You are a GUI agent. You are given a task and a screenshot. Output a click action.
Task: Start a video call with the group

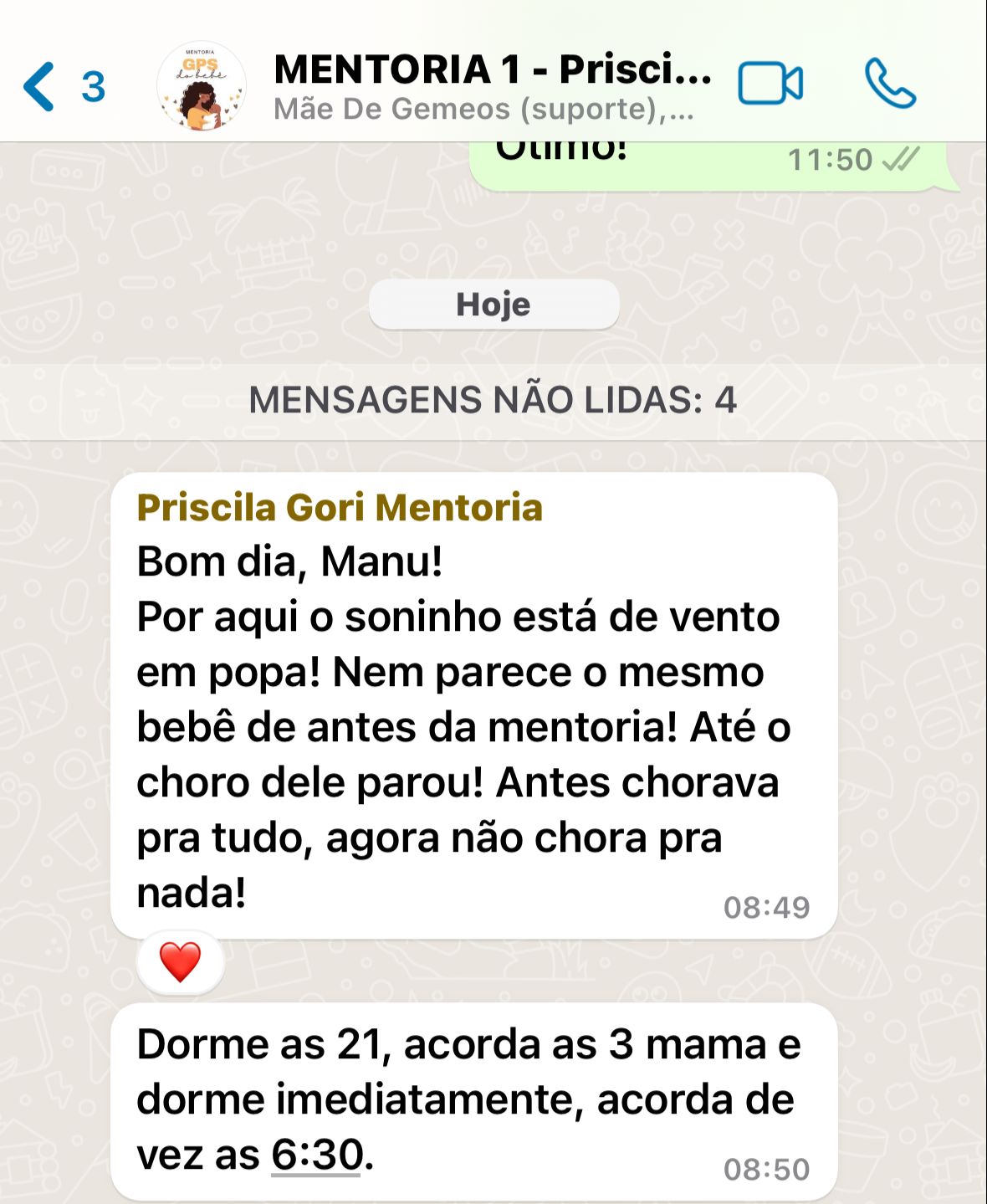770,84
